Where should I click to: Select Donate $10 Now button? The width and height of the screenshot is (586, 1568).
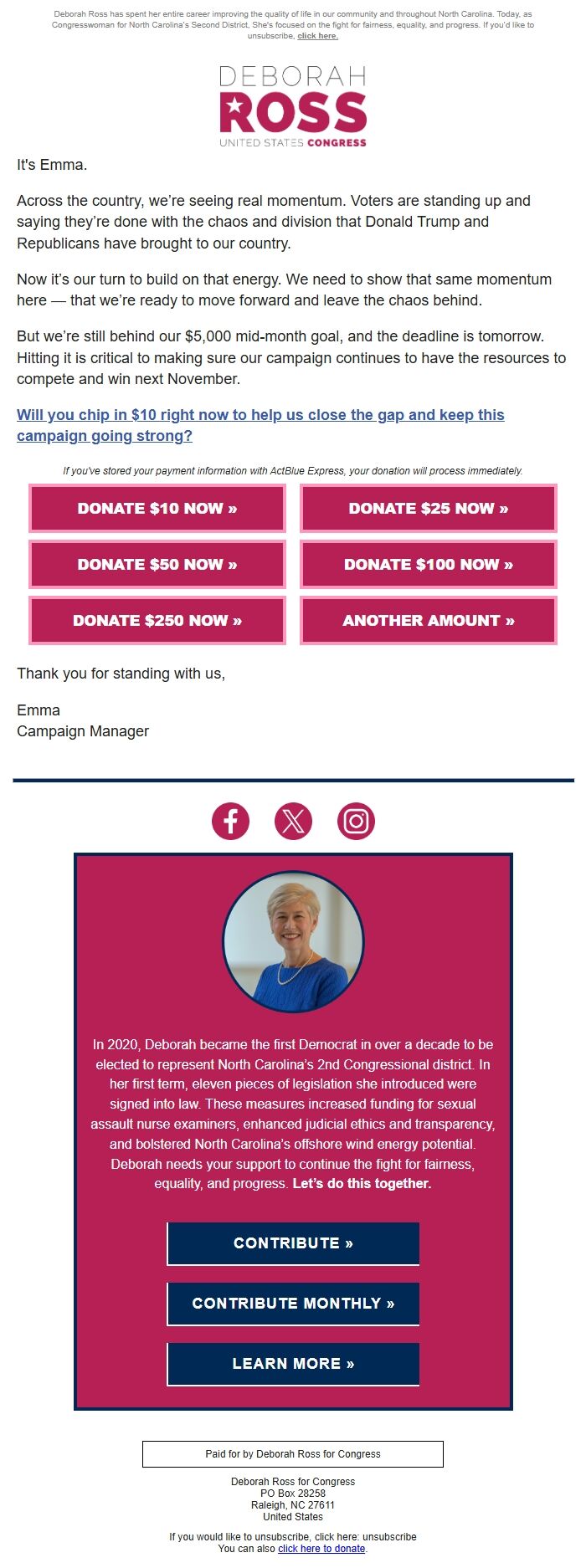click(x=157, y=509)
